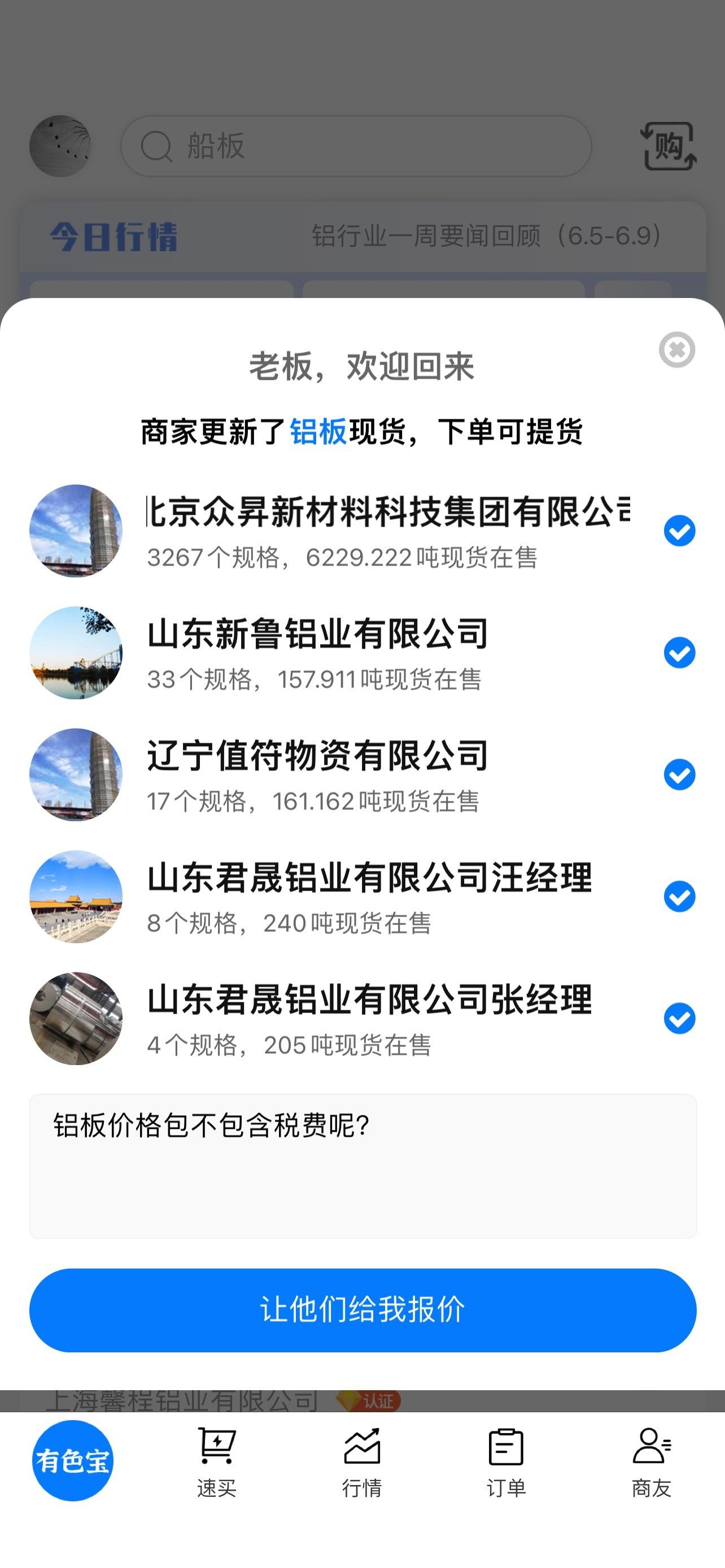Image resolution: width=725 pixels, height=1568 pixels.
Task: Untick 山东君晟铝业有限公司张经理
Action: (x=679, y=1018)
